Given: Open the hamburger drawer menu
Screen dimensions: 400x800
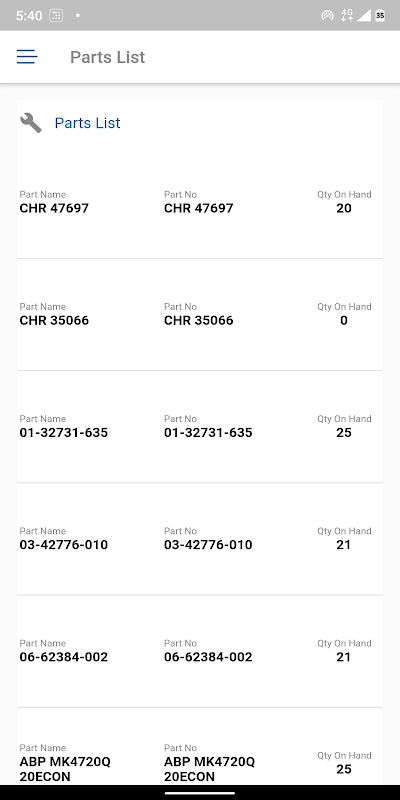Looking at the screenshot, I should [27, 57].
